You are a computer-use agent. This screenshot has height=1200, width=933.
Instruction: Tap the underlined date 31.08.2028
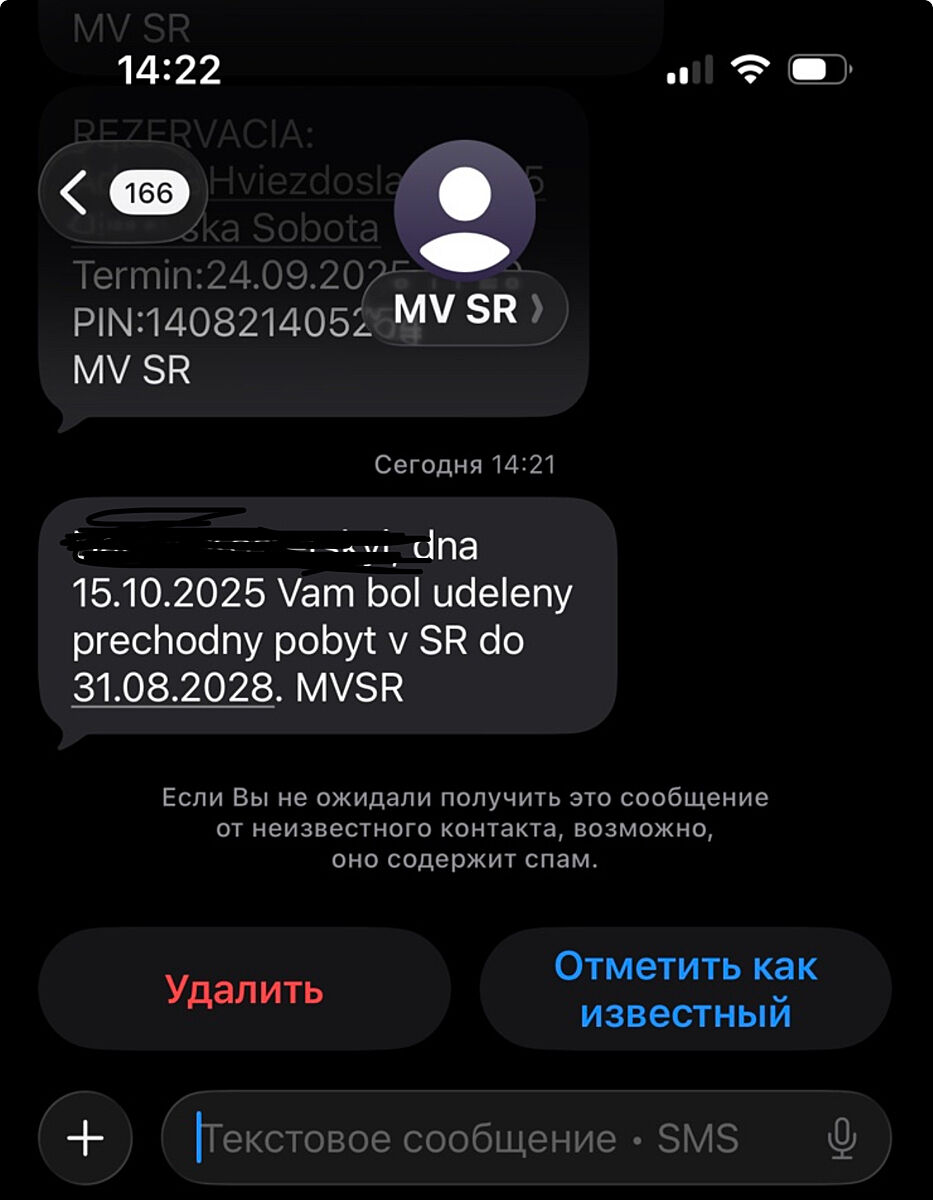(x=172, y=688)
